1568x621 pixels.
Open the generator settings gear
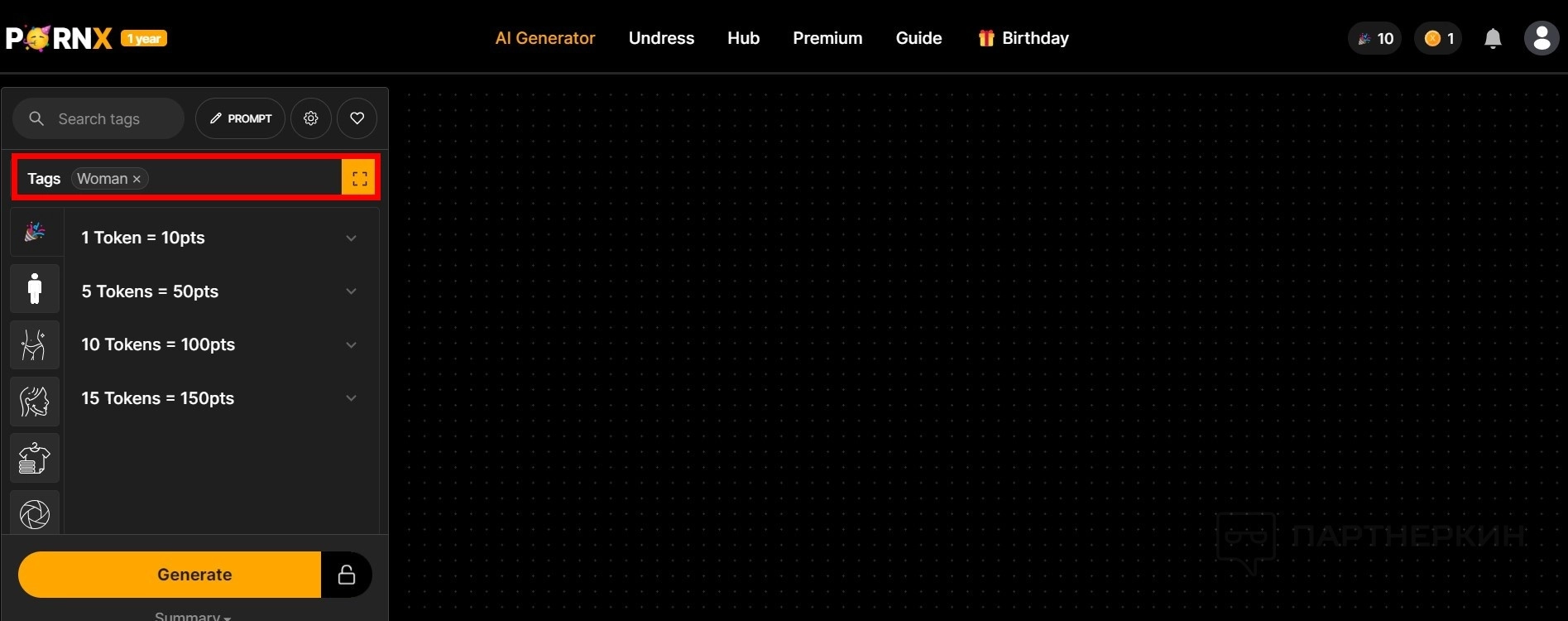(x=311, y=118)
